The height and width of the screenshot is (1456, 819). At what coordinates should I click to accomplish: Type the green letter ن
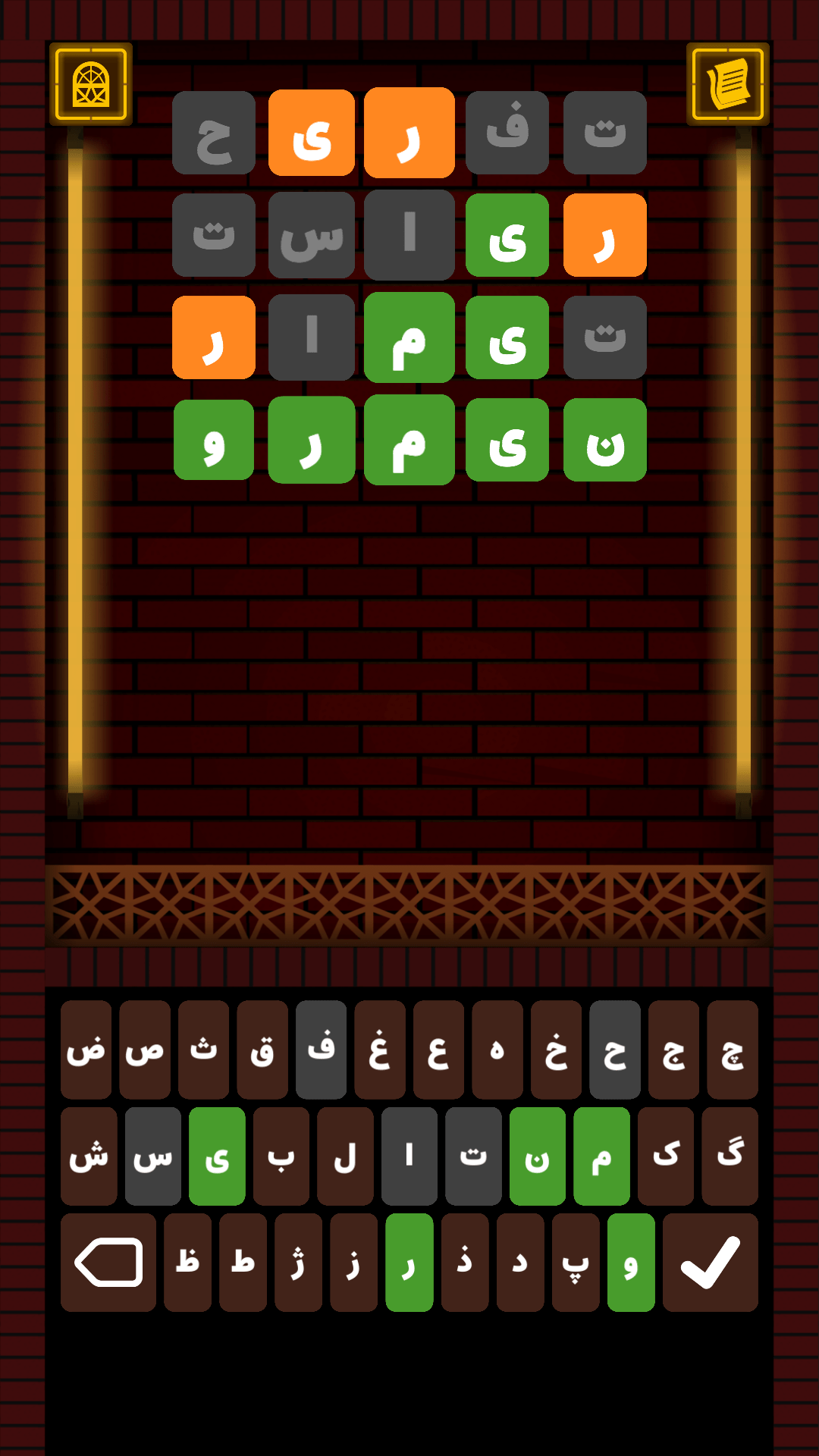pyautogui.click(x=537, y=1156)
